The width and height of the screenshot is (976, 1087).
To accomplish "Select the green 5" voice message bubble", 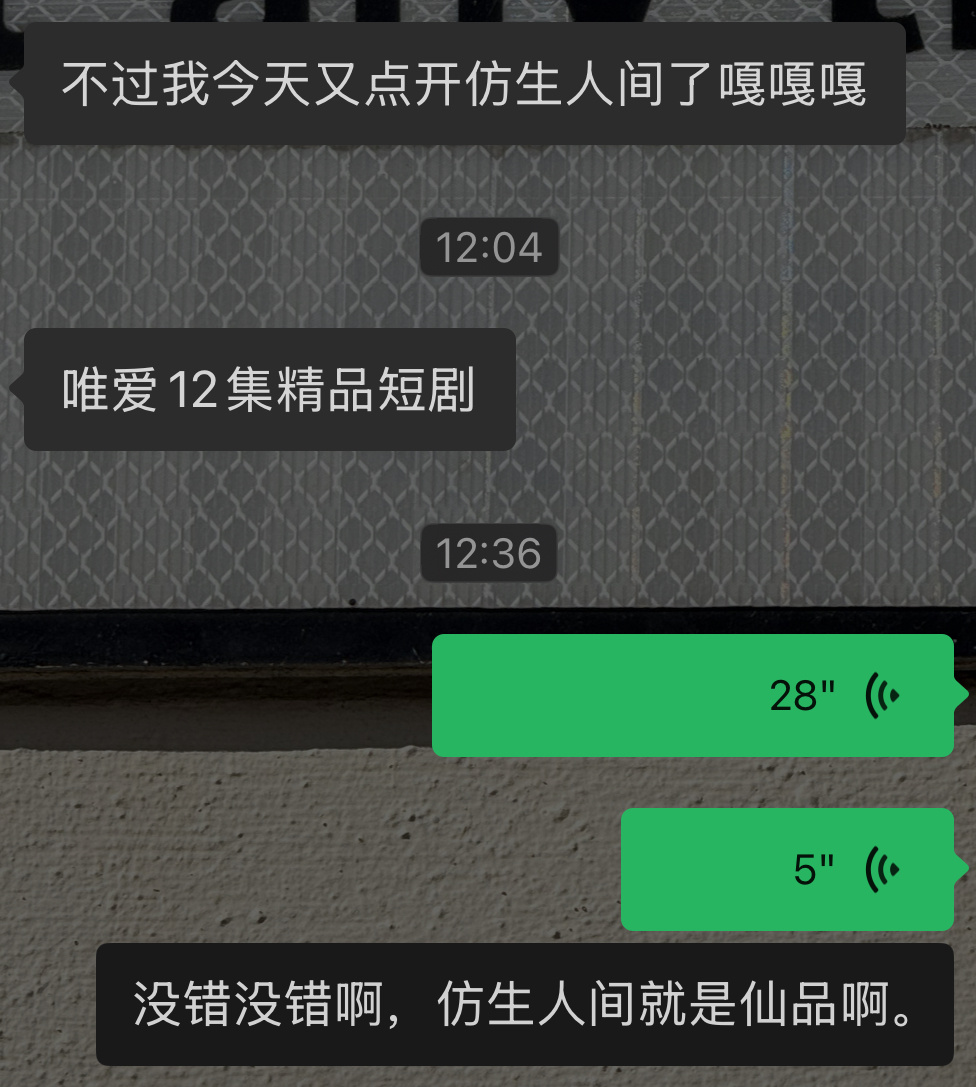I will pos(788,869).
